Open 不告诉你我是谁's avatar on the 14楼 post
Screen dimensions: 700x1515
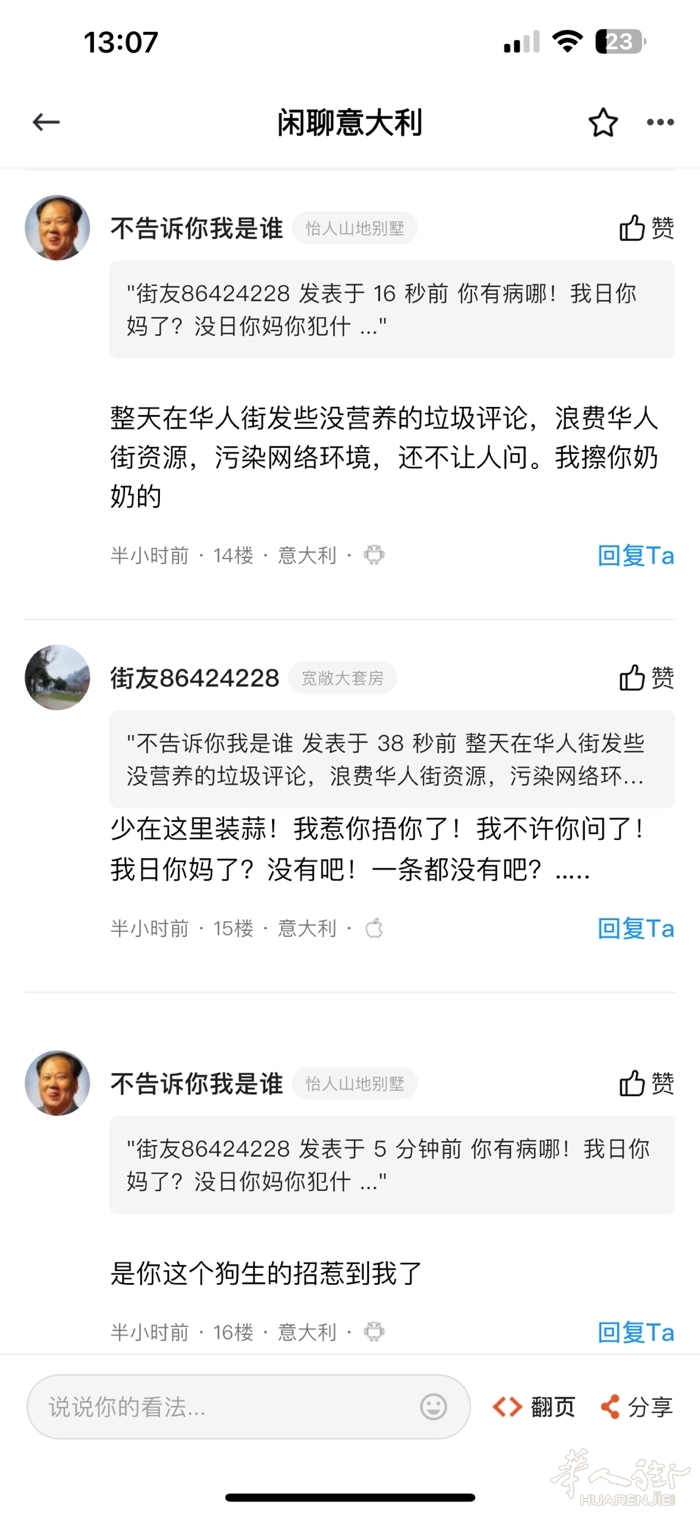57,228
